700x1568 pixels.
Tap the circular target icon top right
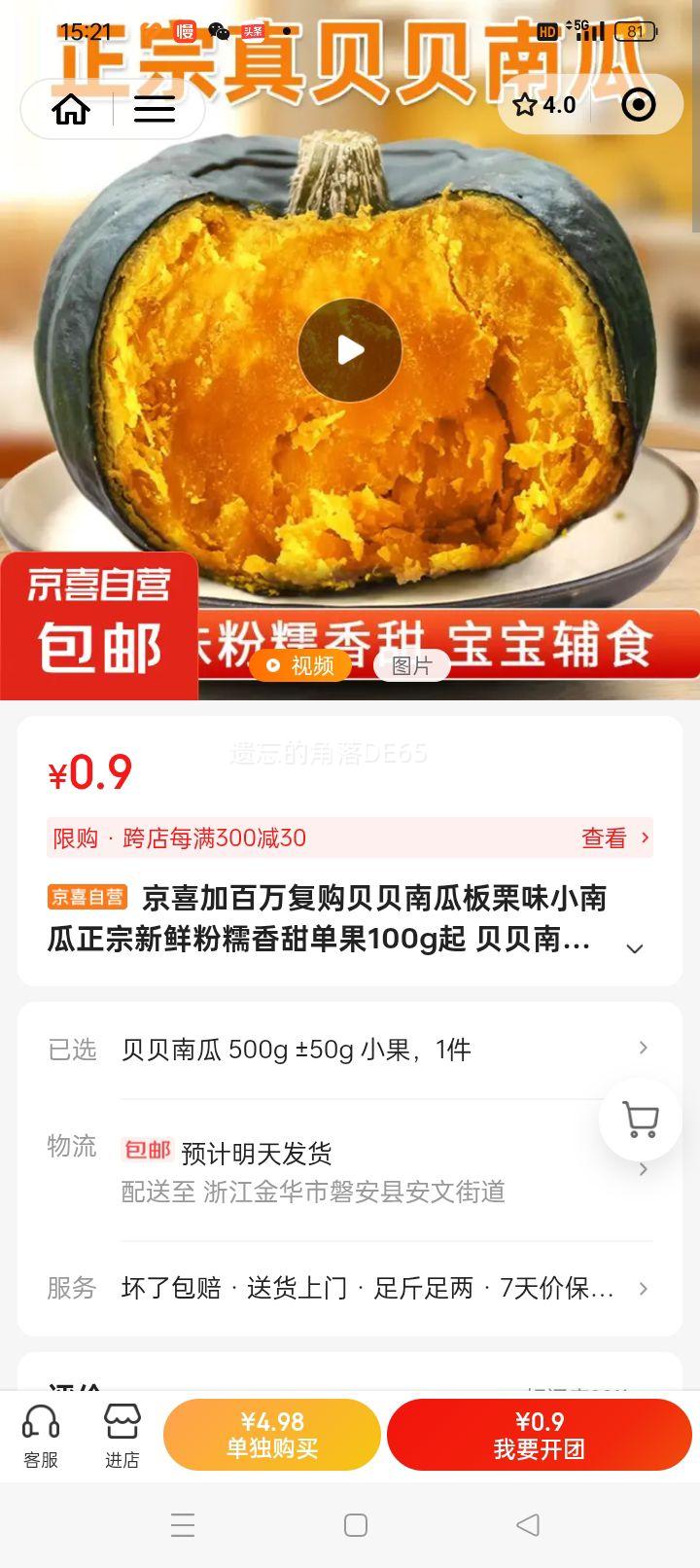pyautogui.click(x=639, y=104)
